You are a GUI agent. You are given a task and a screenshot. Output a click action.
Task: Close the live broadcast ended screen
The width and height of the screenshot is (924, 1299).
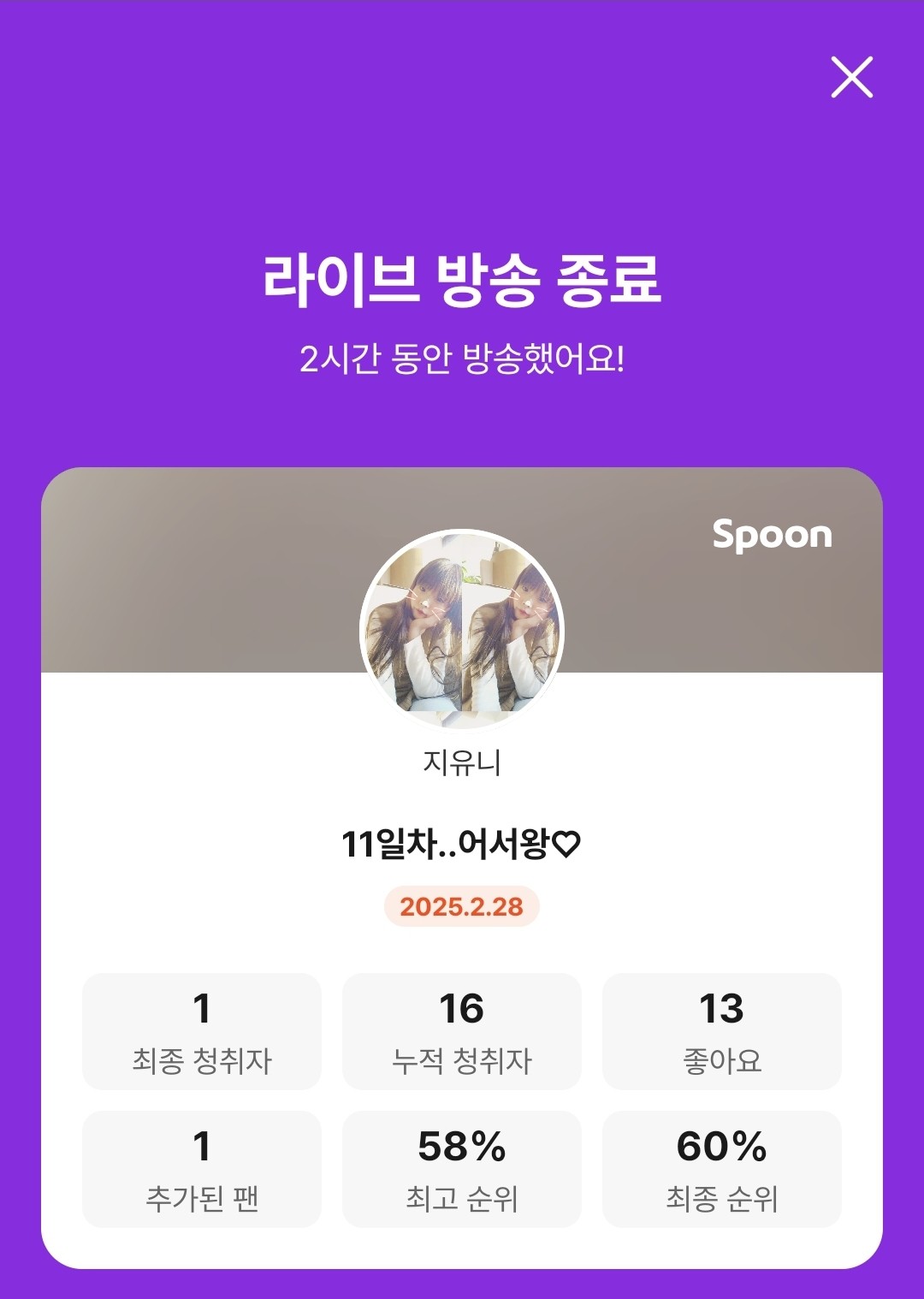pos(851,78)
